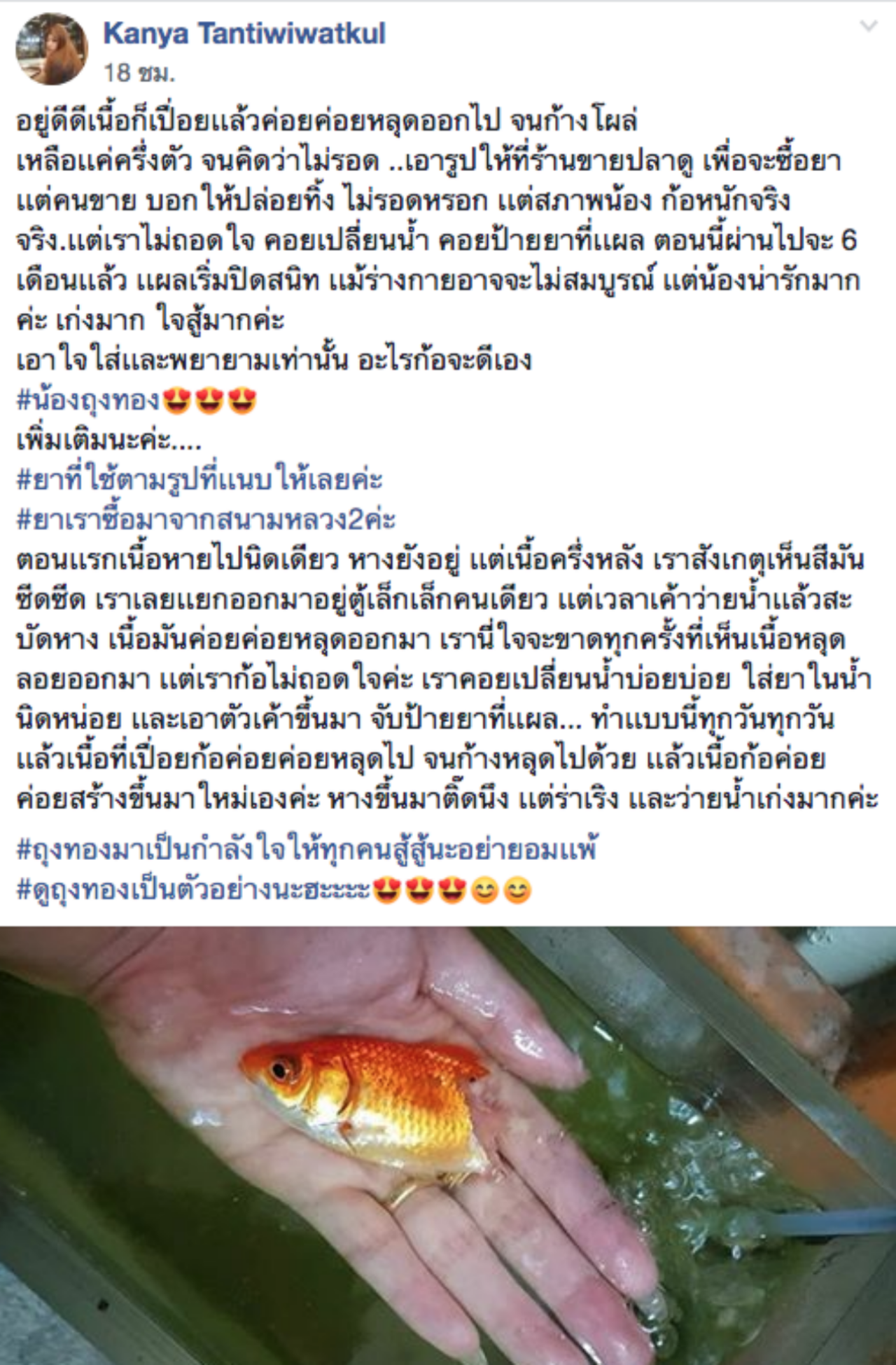Viewport: 896px width, 1365px height.
Task: Open the 18 ชม. post timestamp
Action: [139, 73]
